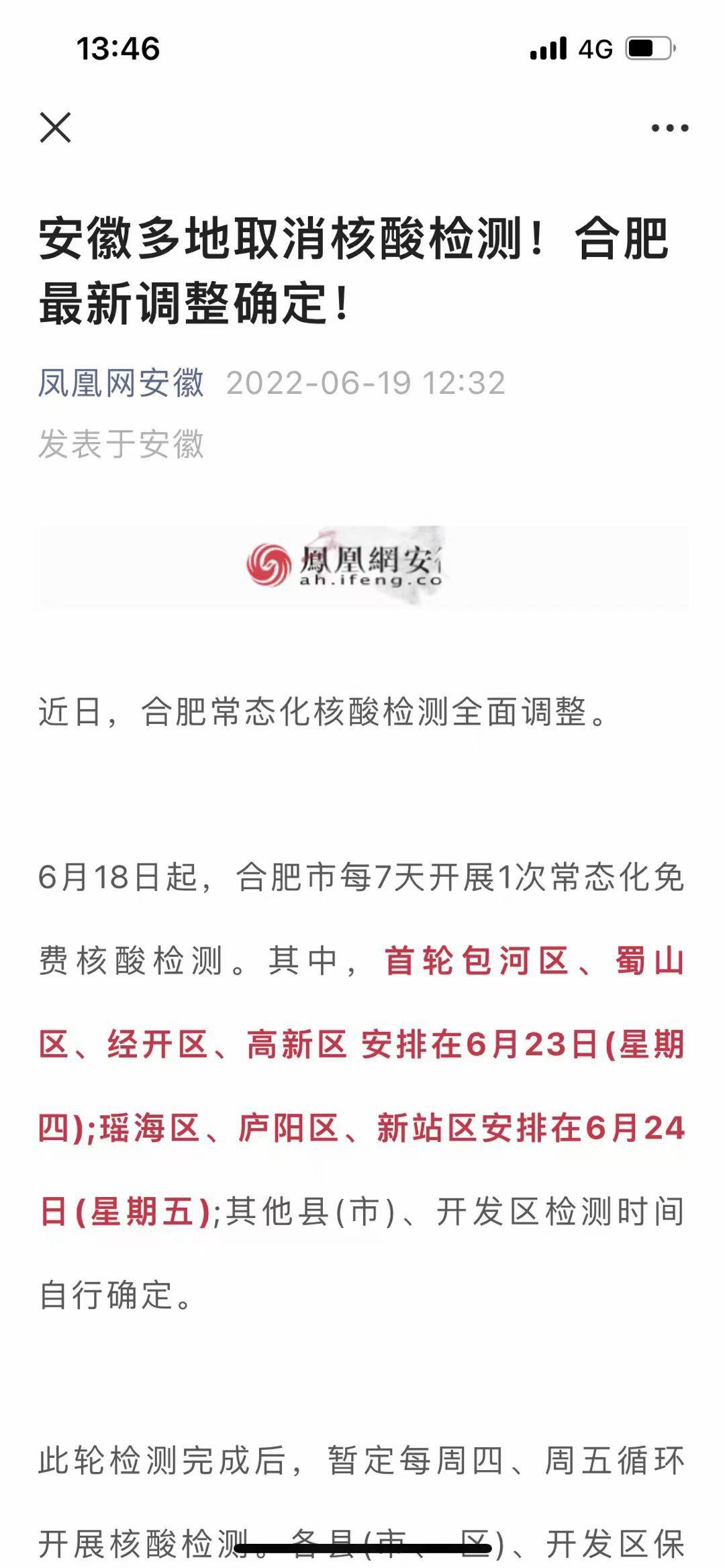The width and height of the screenshot is (725, 1568).
Task: Close the article page
Action: tap(55, 127)
